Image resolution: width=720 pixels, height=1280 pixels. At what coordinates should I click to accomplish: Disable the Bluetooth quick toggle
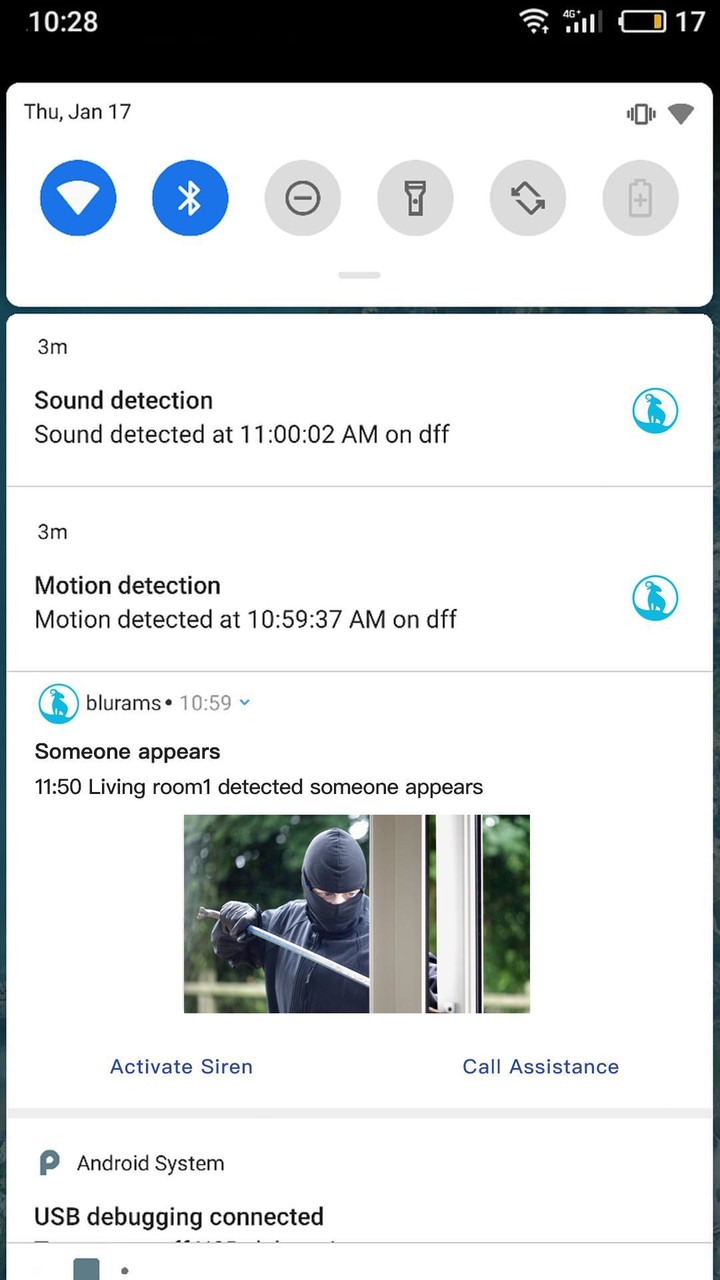190,199
